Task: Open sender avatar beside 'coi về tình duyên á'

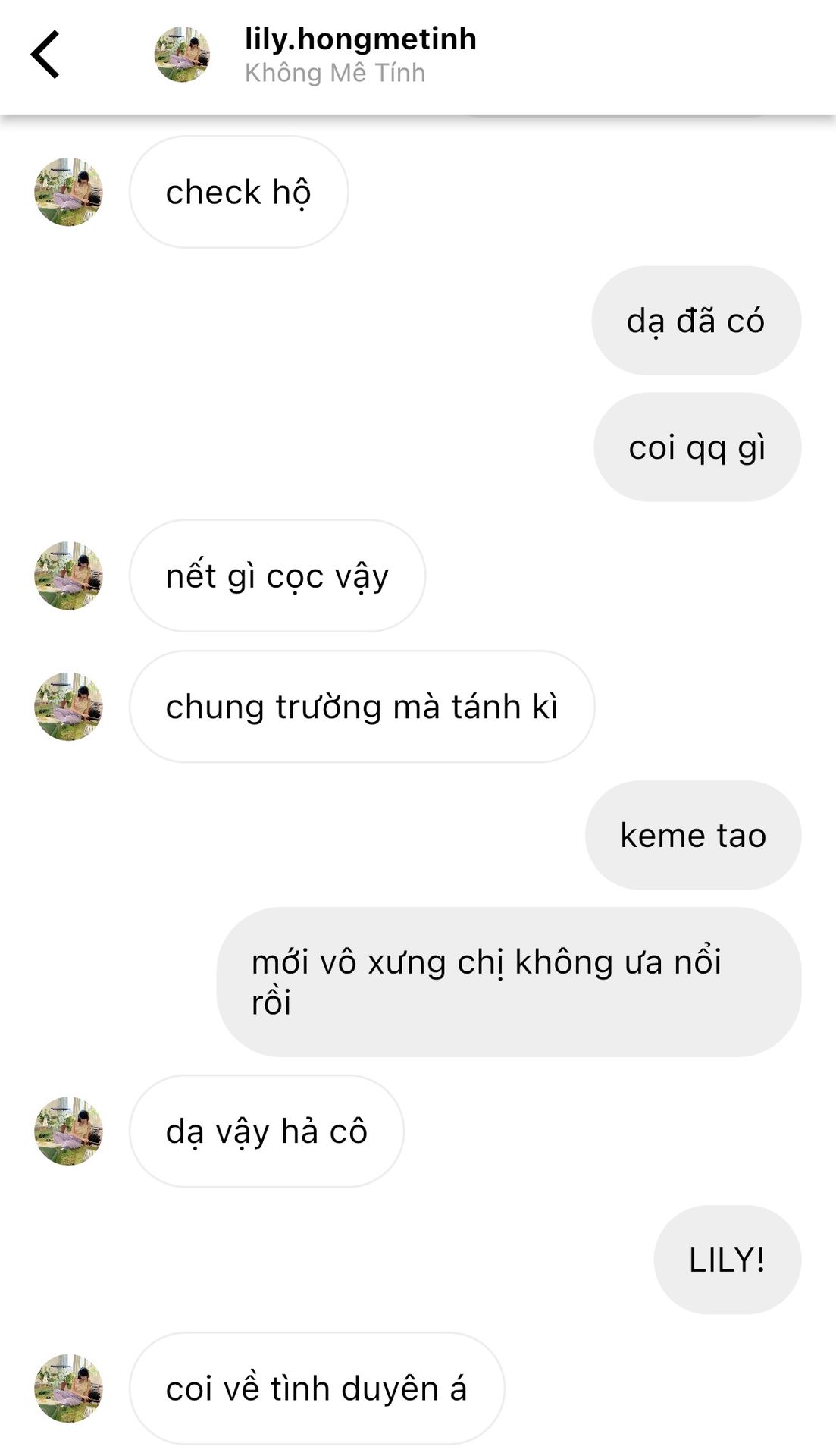Action: (x=68, y=1389)
